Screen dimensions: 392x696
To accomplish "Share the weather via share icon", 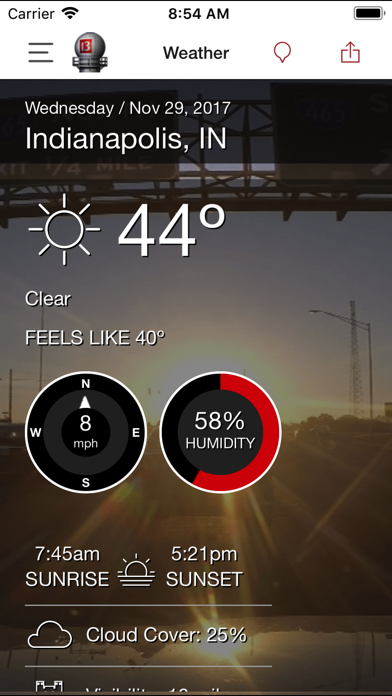I will click(x=350, y=52).
